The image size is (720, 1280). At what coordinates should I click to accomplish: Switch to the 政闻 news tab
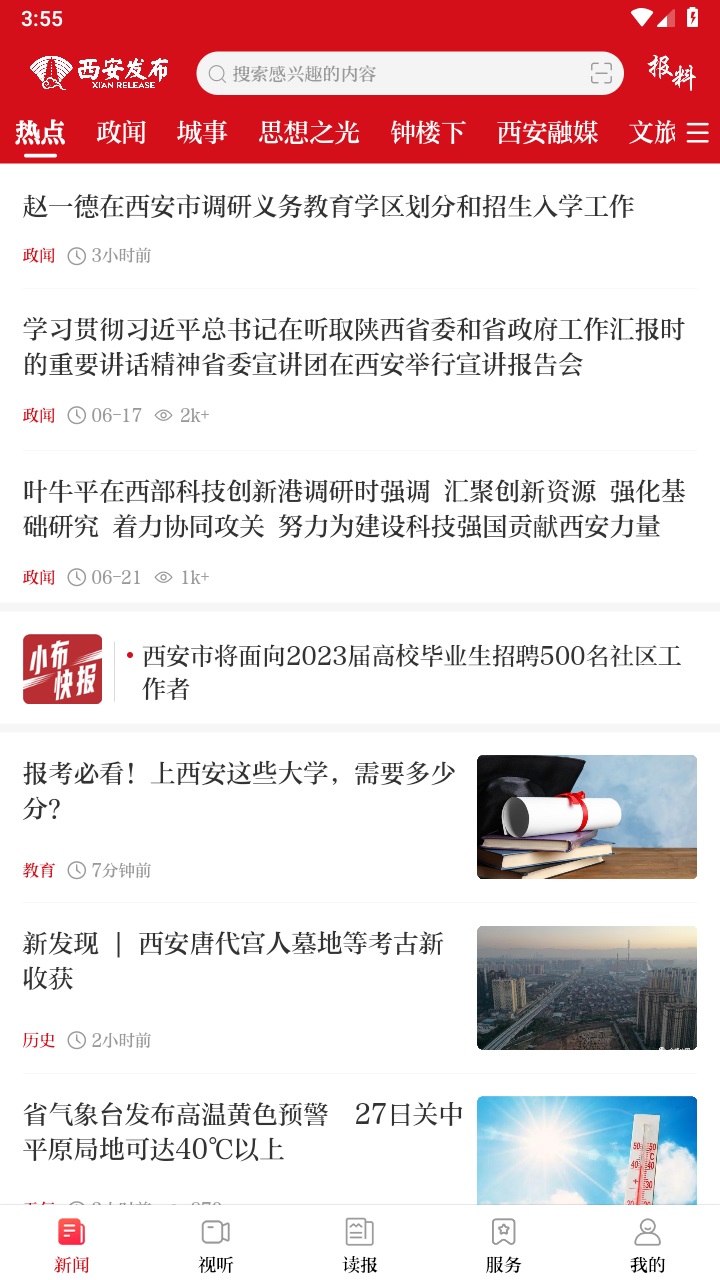pyautogui.click(x=119, y=132)
